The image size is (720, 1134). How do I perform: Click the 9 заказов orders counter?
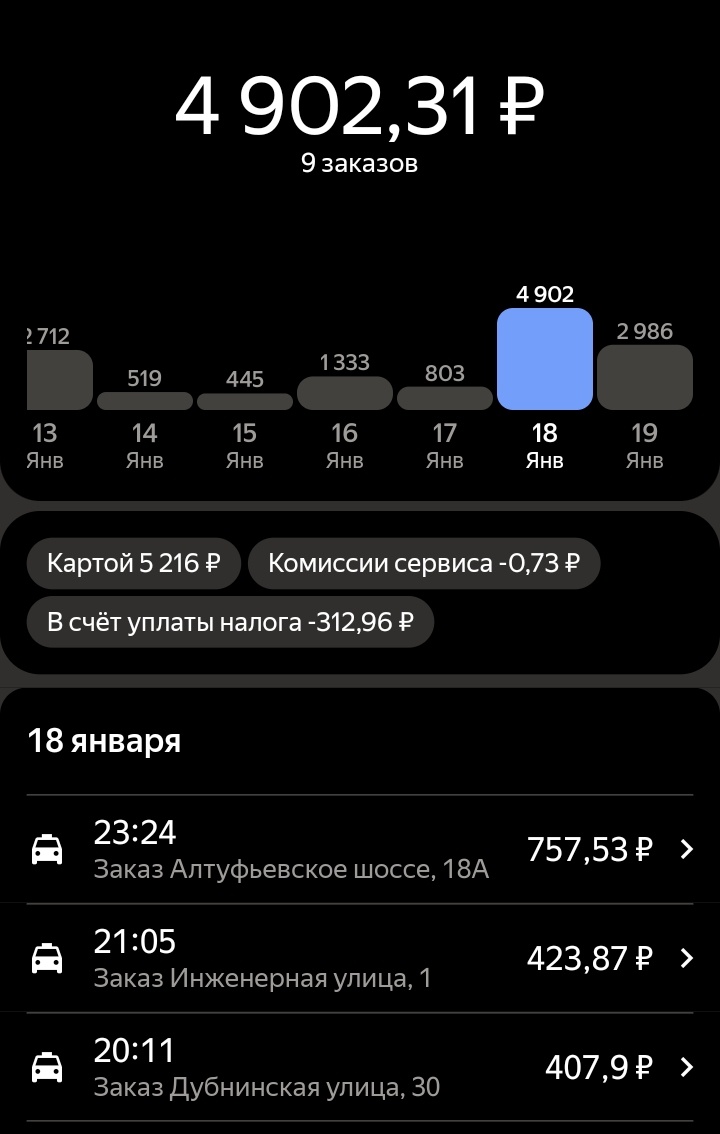[x=360, y=163]
